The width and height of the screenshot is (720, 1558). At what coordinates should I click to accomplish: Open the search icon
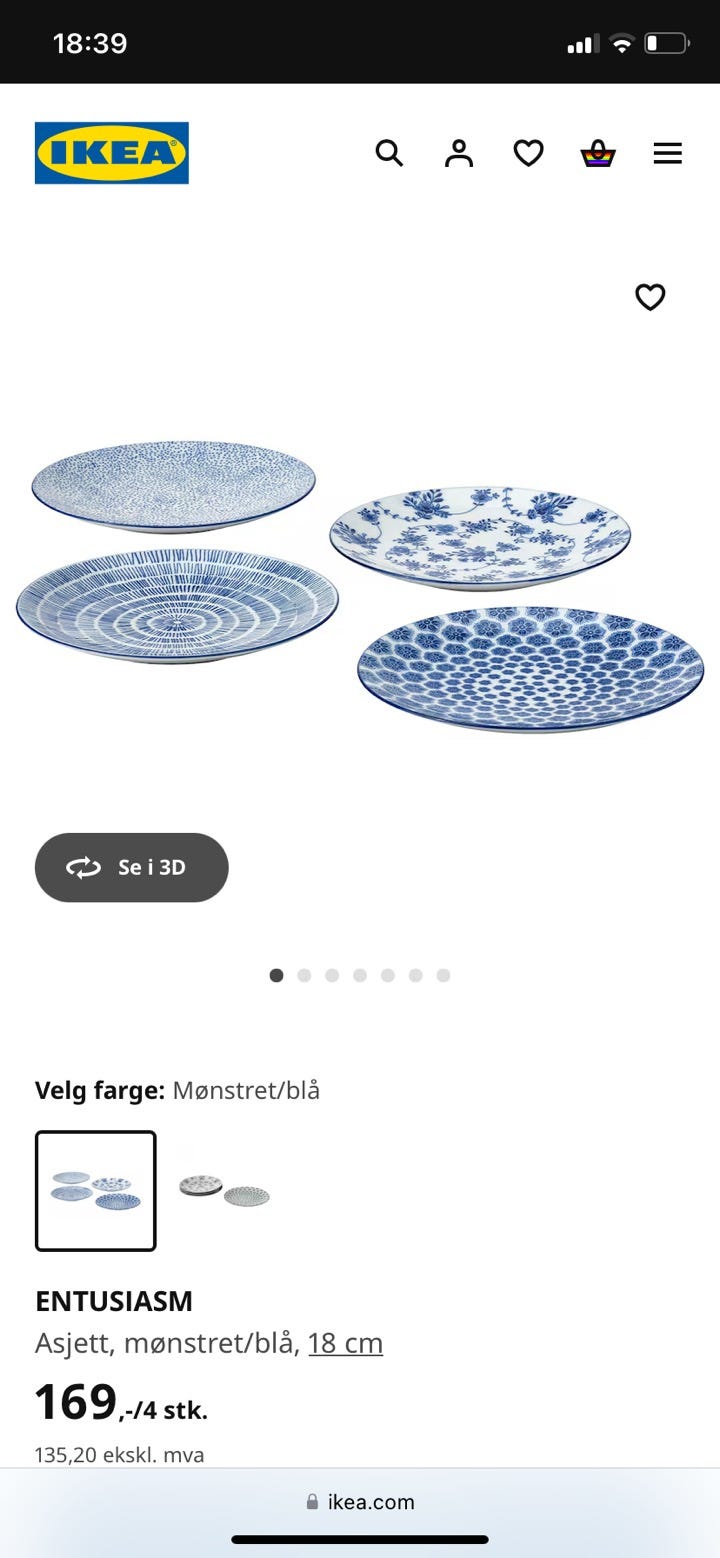[389, 153]
